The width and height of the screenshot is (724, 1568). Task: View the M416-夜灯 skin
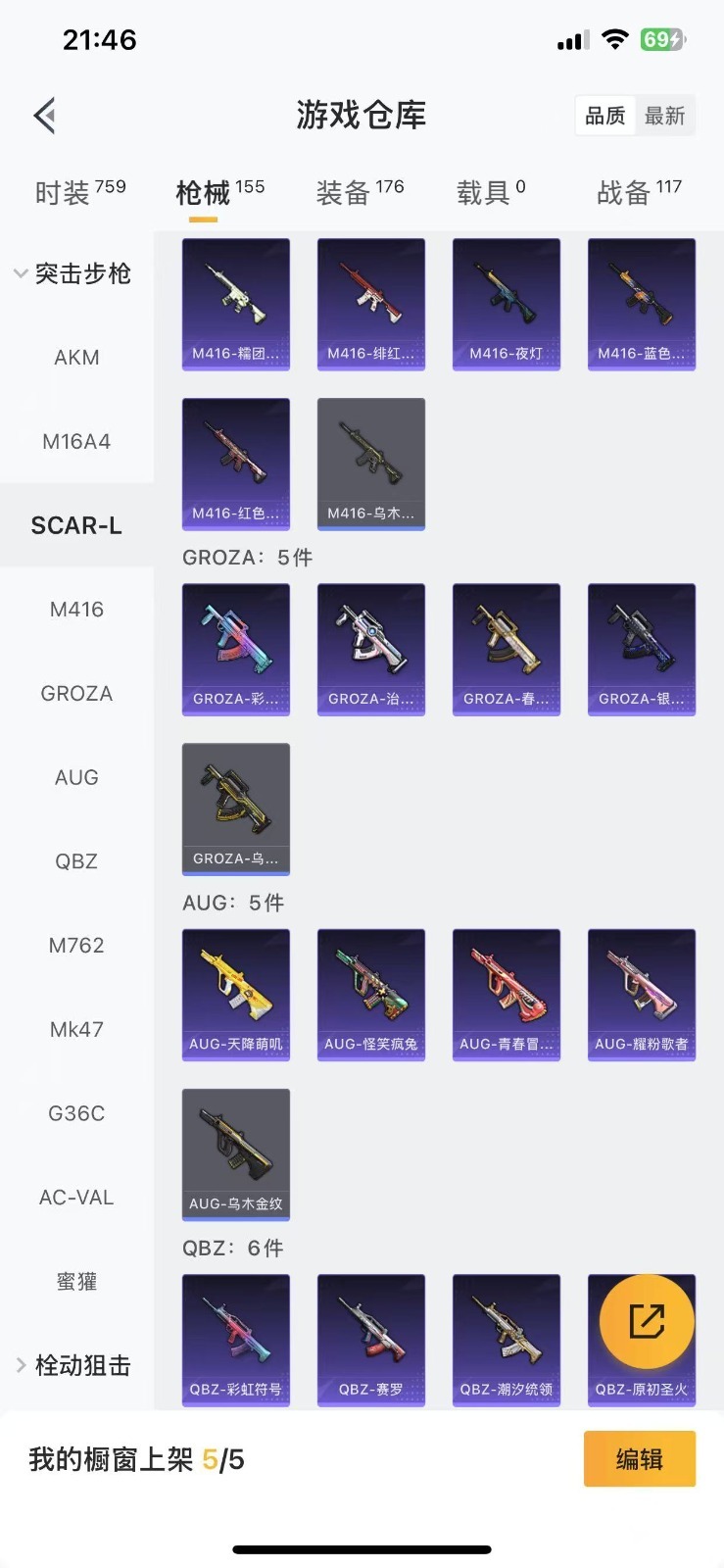click(x=507, y=304)
